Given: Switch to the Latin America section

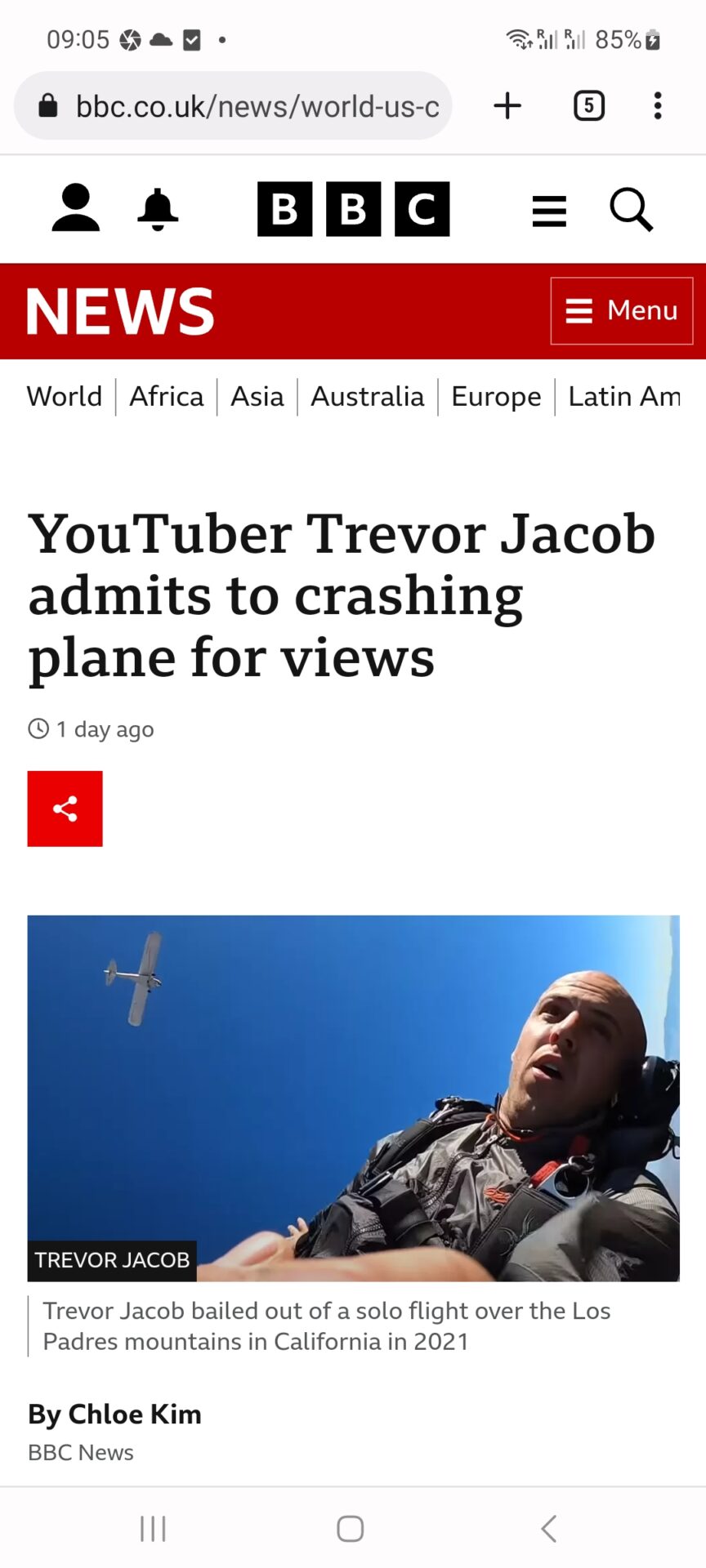Looking at the screenshot, I should (x=624, y=397).
